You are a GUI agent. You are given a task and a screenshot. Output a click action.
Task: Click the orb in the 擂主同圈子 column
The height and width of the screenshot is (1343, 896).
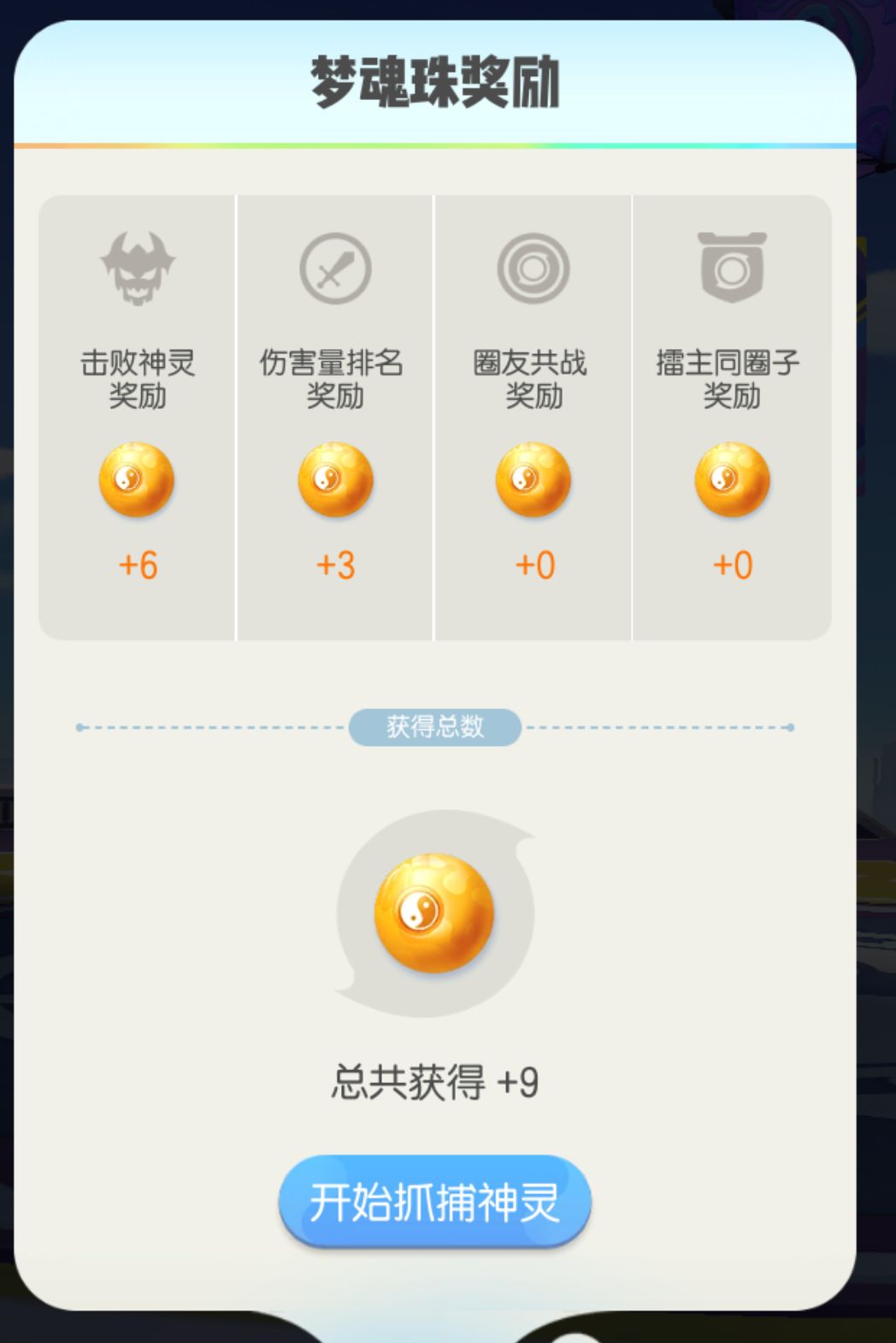731,482
